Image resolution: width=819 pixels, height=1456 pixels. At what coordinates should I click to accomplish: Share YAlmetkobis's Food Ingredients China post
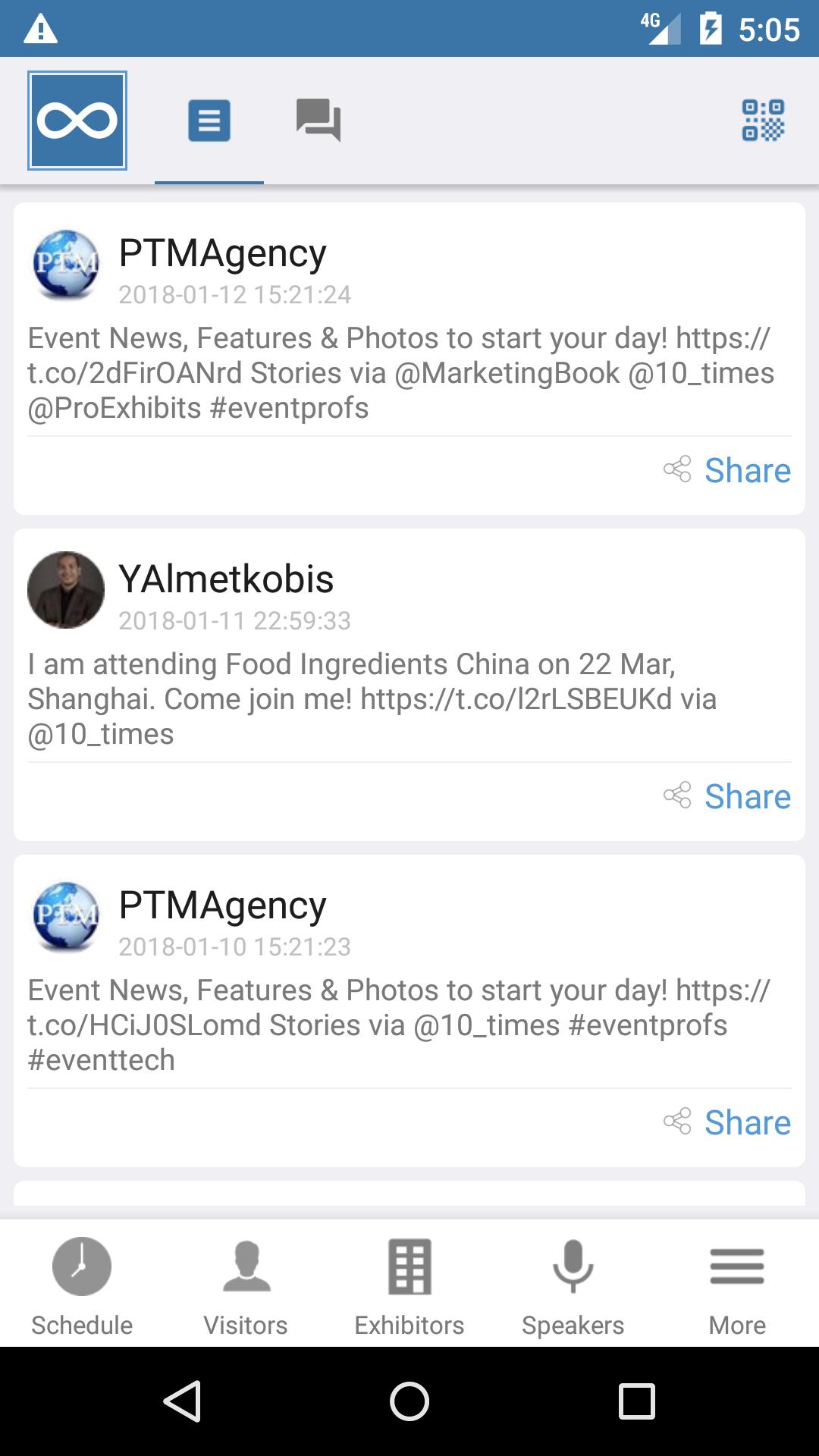tap(728, 796)
